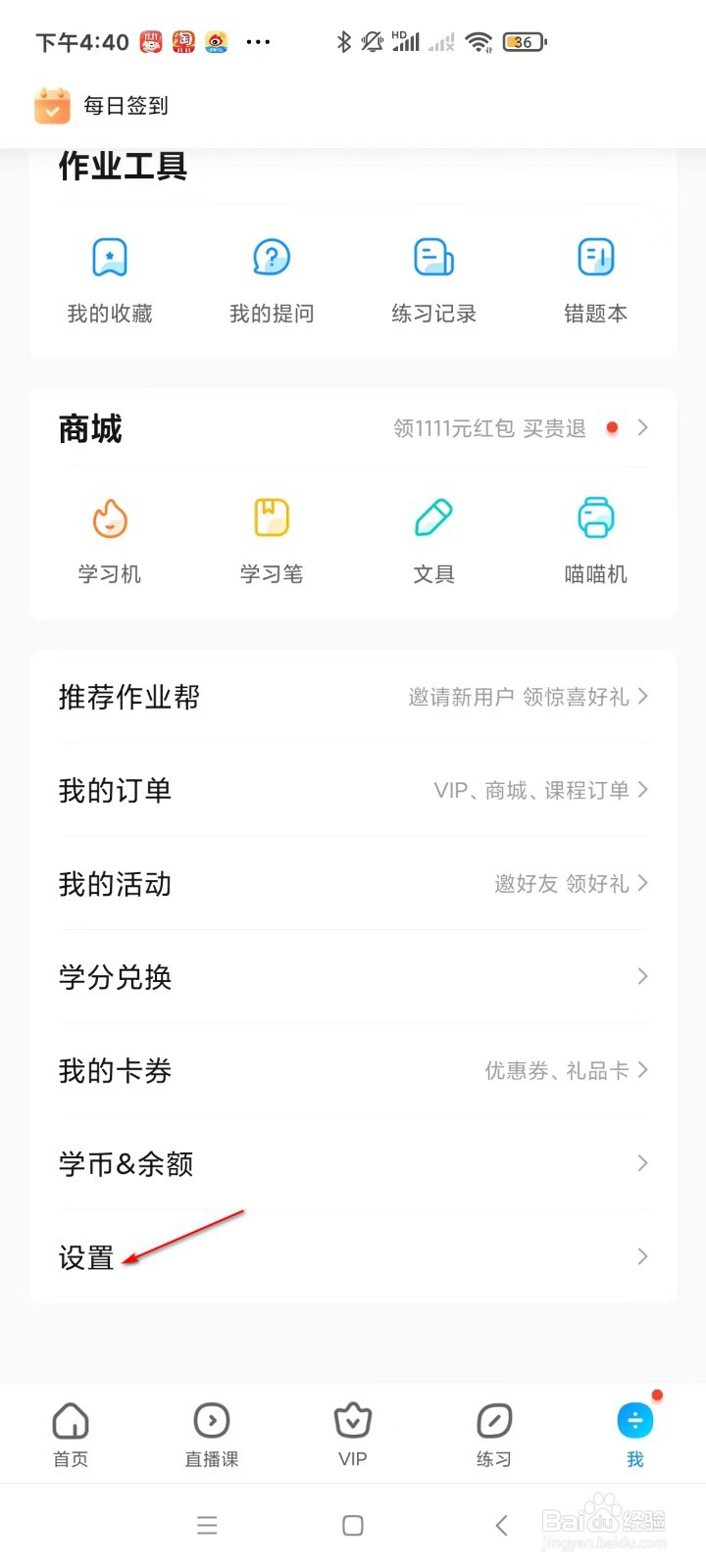The height and width of the screenshot is (1568, 706).
Task: Open the 商城 red packet promotion link
Action: click(520, 428)
